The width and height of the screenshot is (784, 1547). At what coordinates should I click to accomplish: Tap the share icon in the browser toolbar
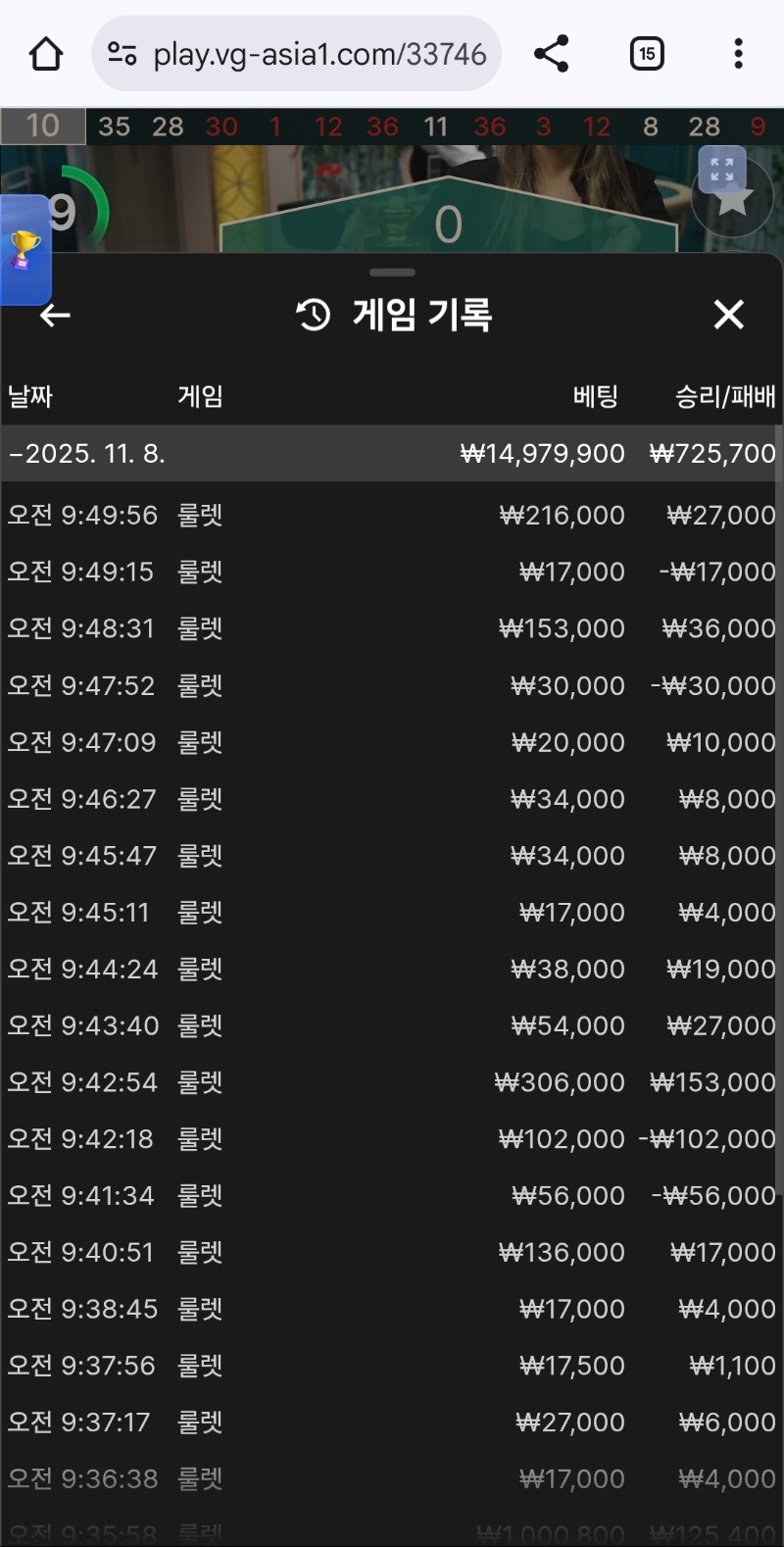point(551,53)
